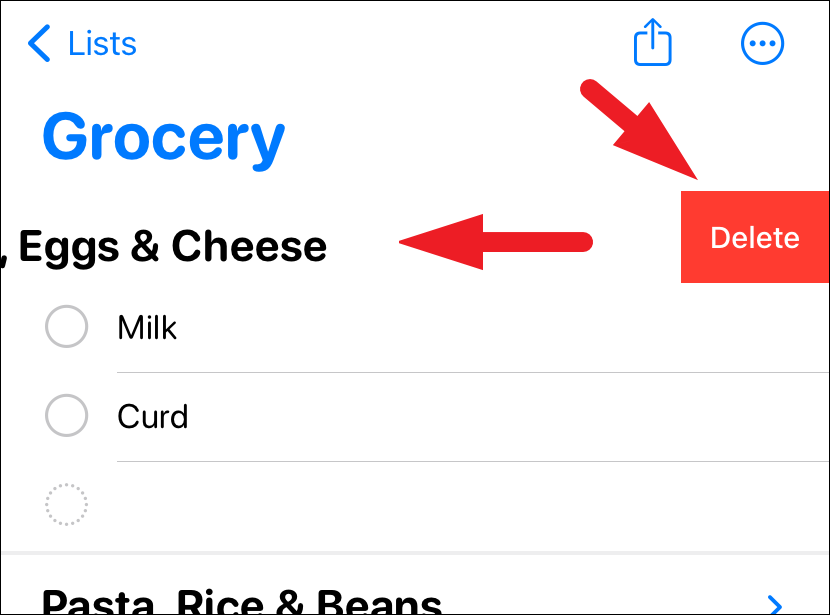
Task: Share the Grocery list
Action: click(x=653, y=44)
